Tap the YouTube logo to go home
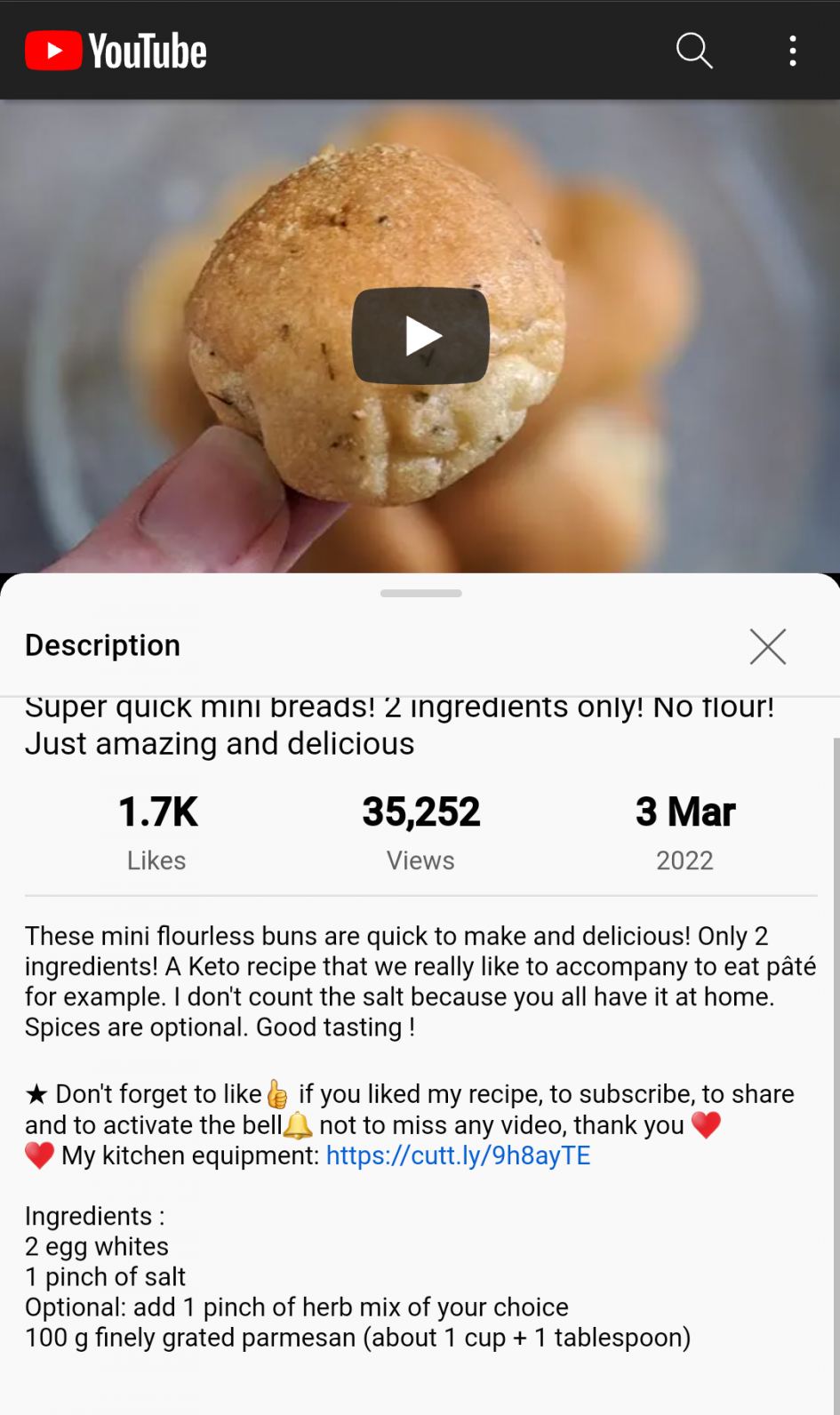This screenshot has height=1415, width=840. click(x=116, y=51)
